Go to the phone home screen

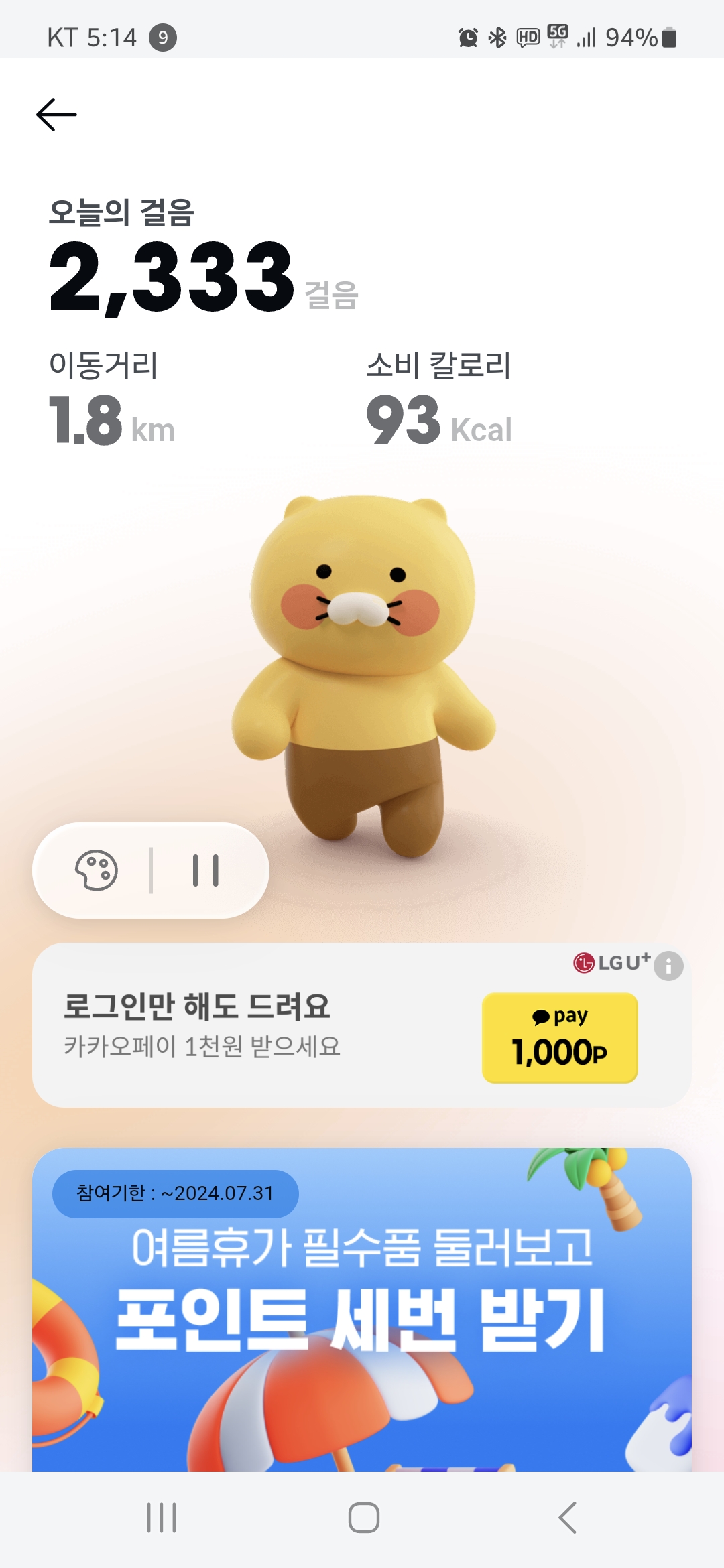[363, 1518]
